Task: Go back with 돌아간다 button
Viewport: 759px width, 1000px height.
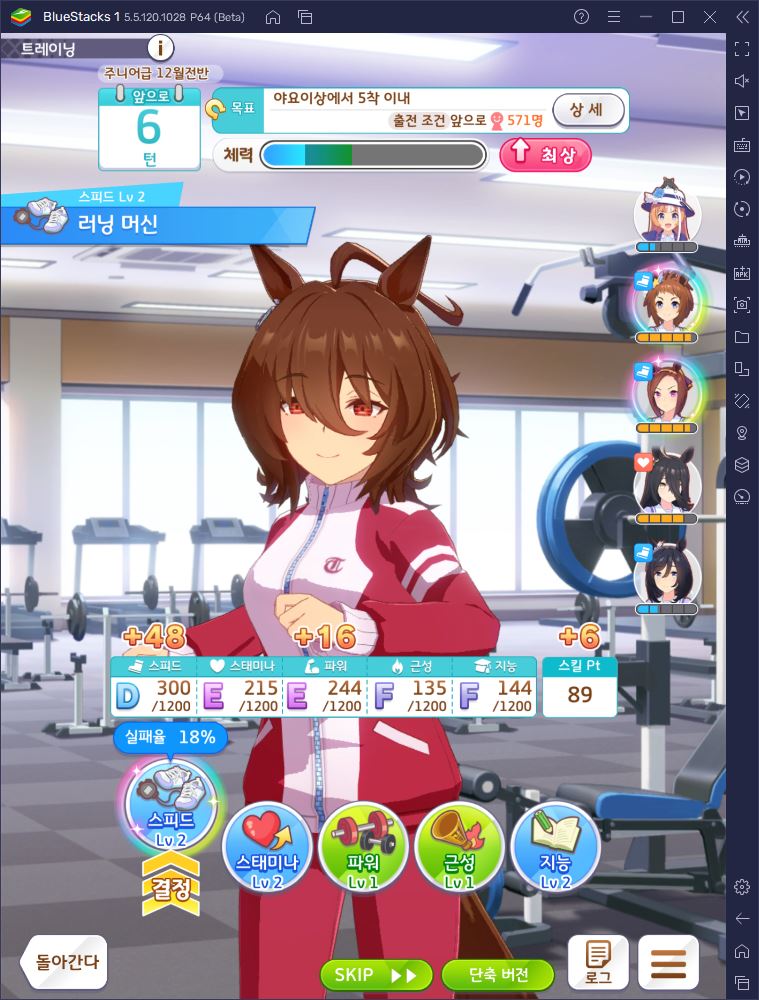Action: click(x=63, y=963)
